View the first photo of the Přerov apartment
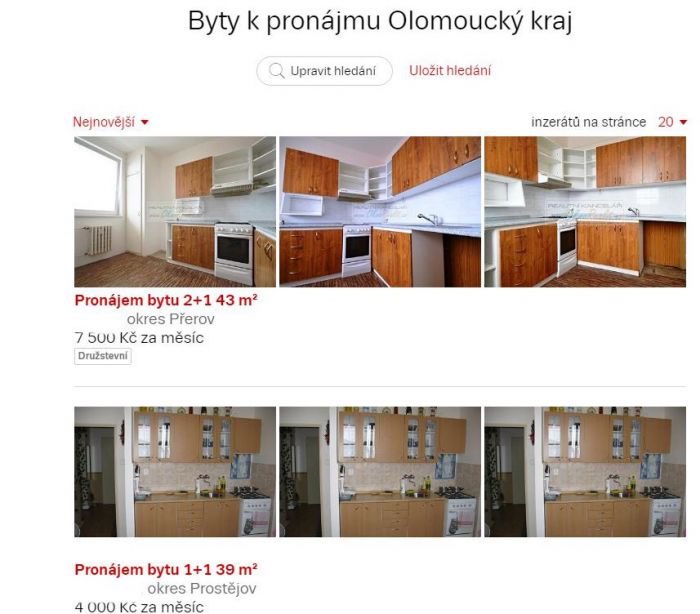The width and height of the screenshot is (700, 614). pos(175,212)
